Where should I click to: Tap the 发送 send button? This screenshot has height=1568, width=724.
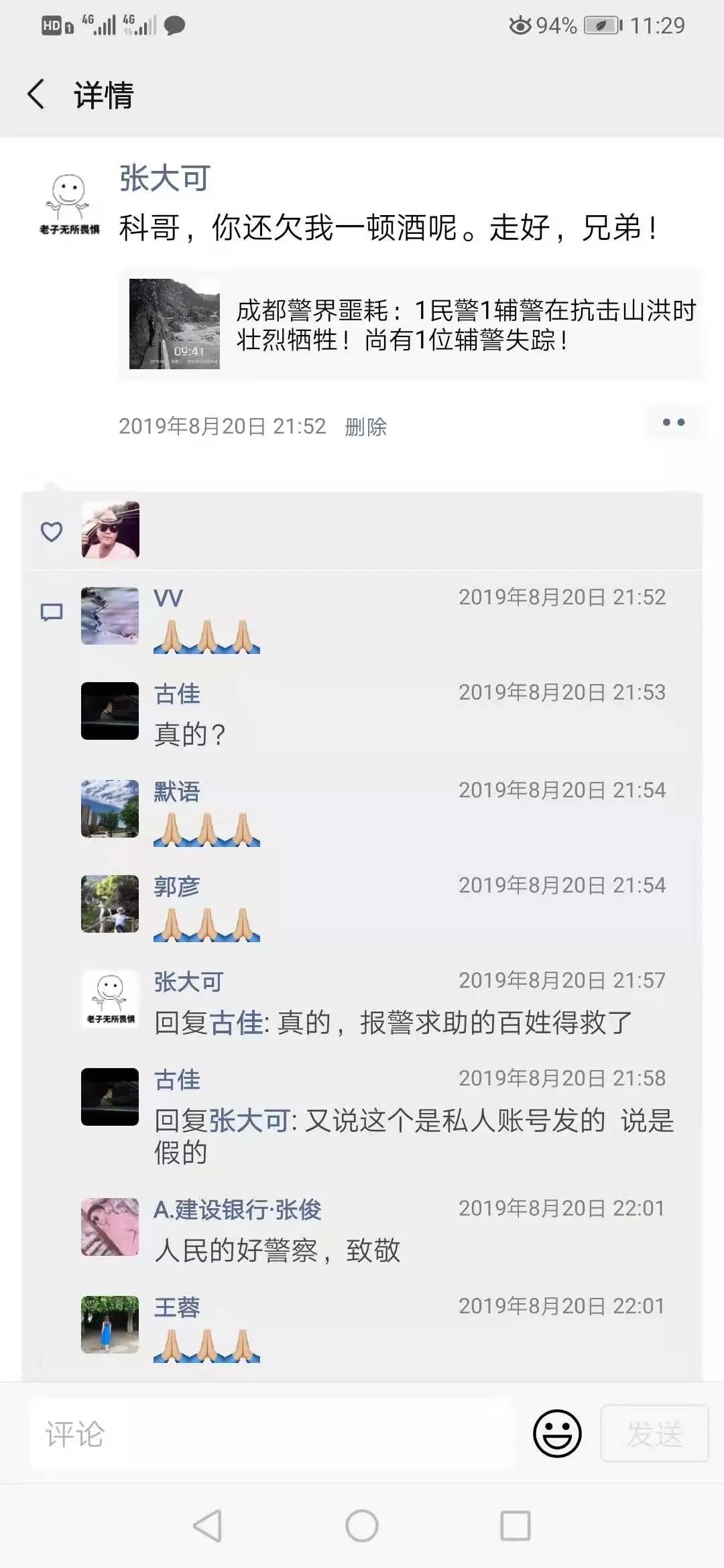654,1434
